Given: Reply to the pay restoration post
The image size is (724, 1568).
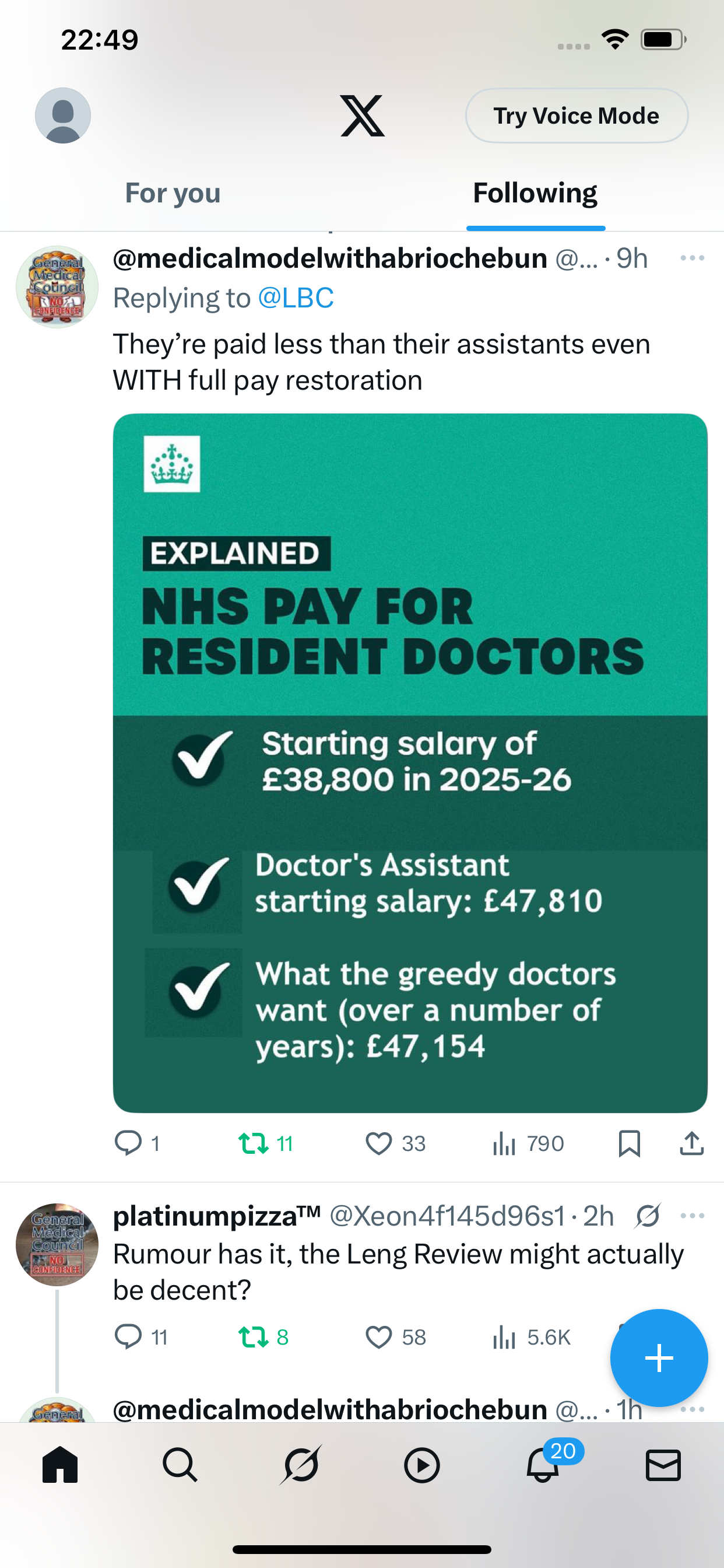Looking at the screenshot, I should (138, 1143).
